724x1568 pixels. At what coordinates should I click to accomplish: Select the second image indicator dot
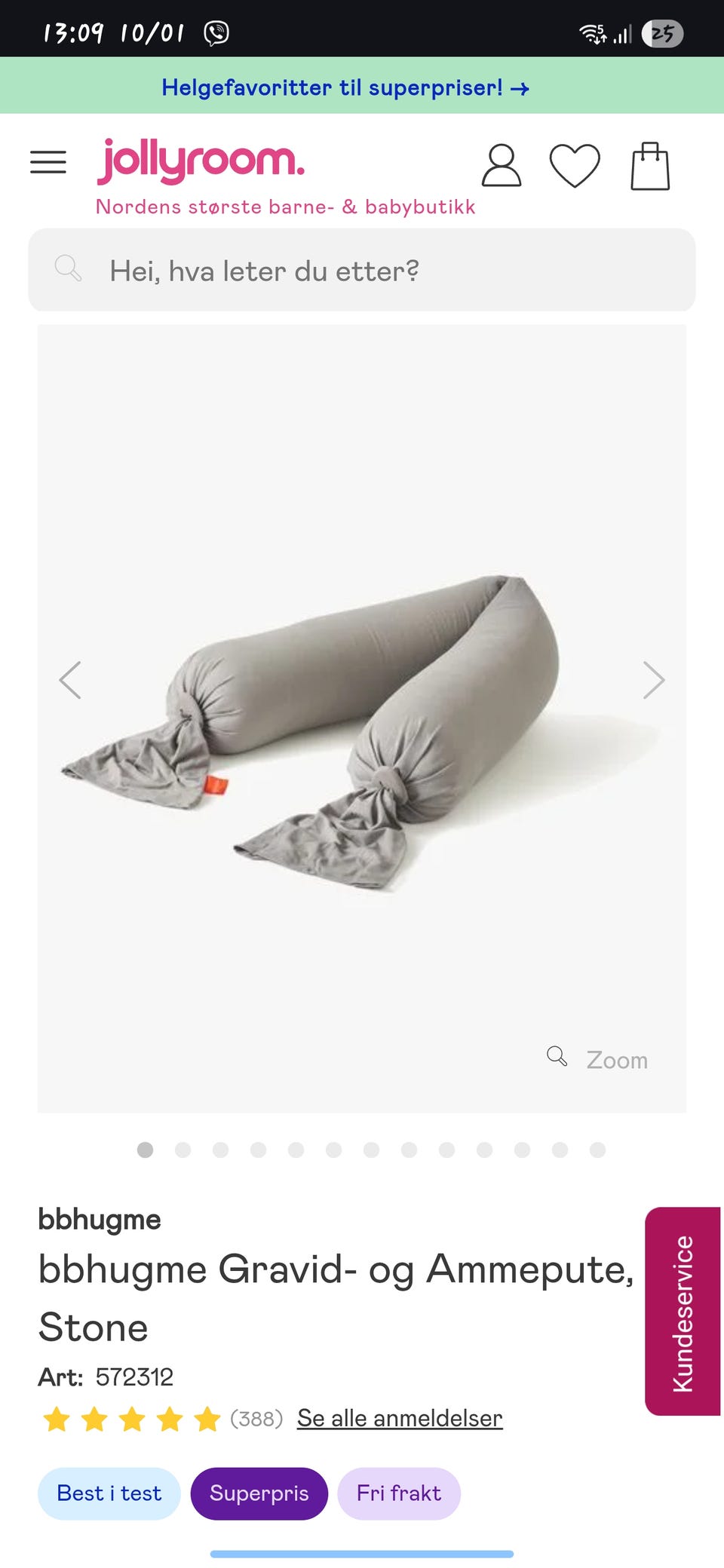pos(183,1150)
